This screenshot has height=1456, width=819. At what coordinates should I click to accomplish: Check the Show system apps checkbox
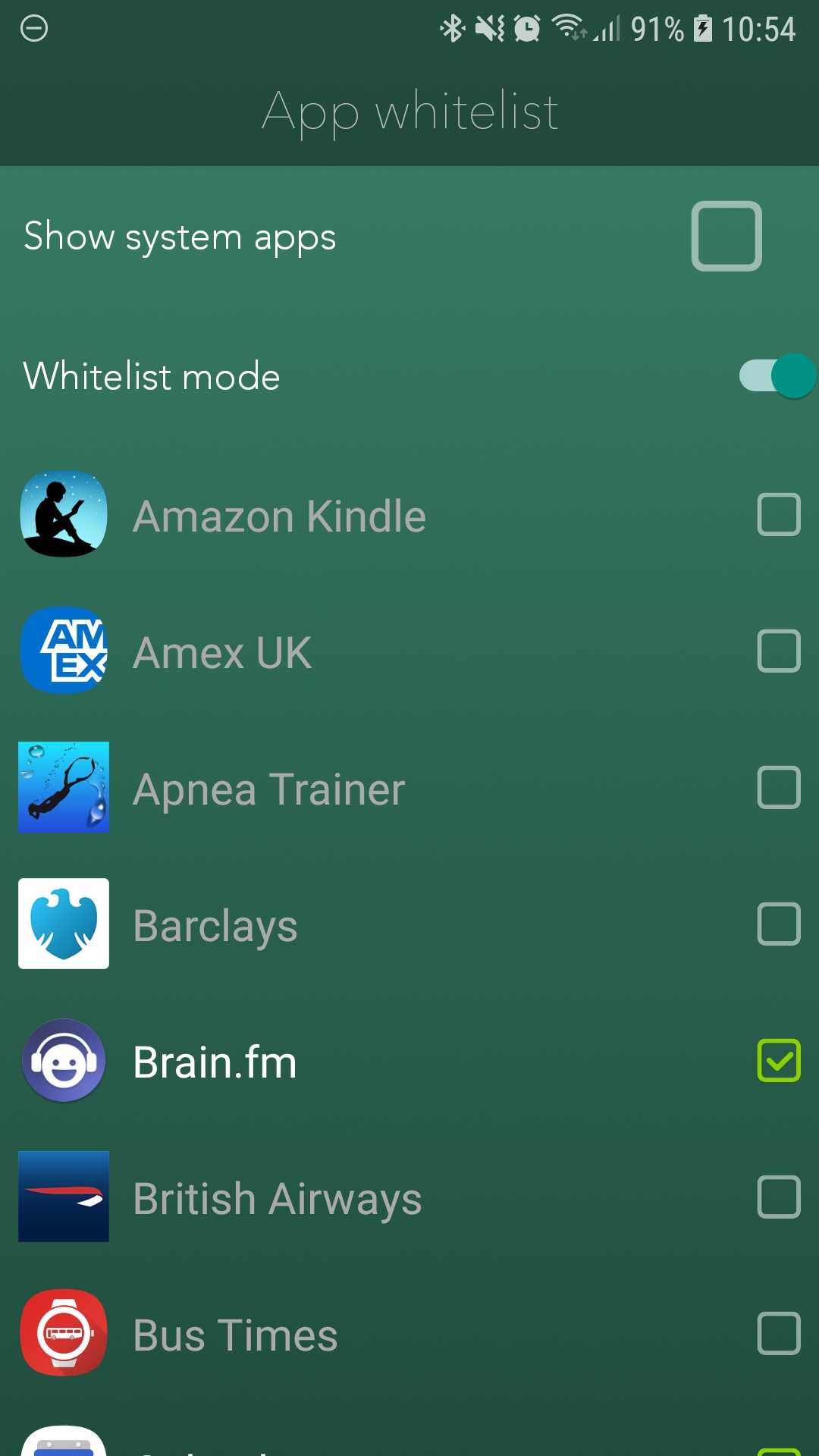[726, 236]
